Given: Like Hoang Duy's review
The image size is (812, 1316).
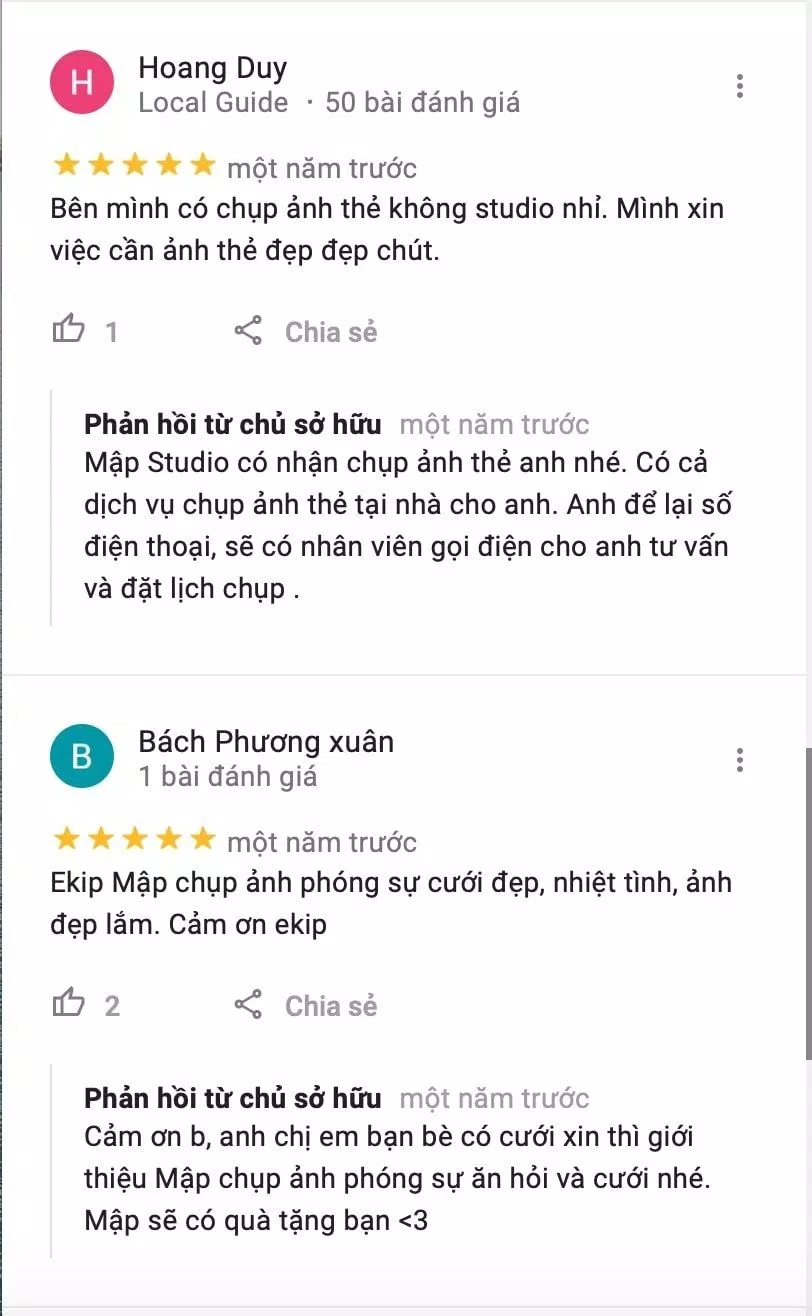Looking at the screenshot, I should point(69,330).
